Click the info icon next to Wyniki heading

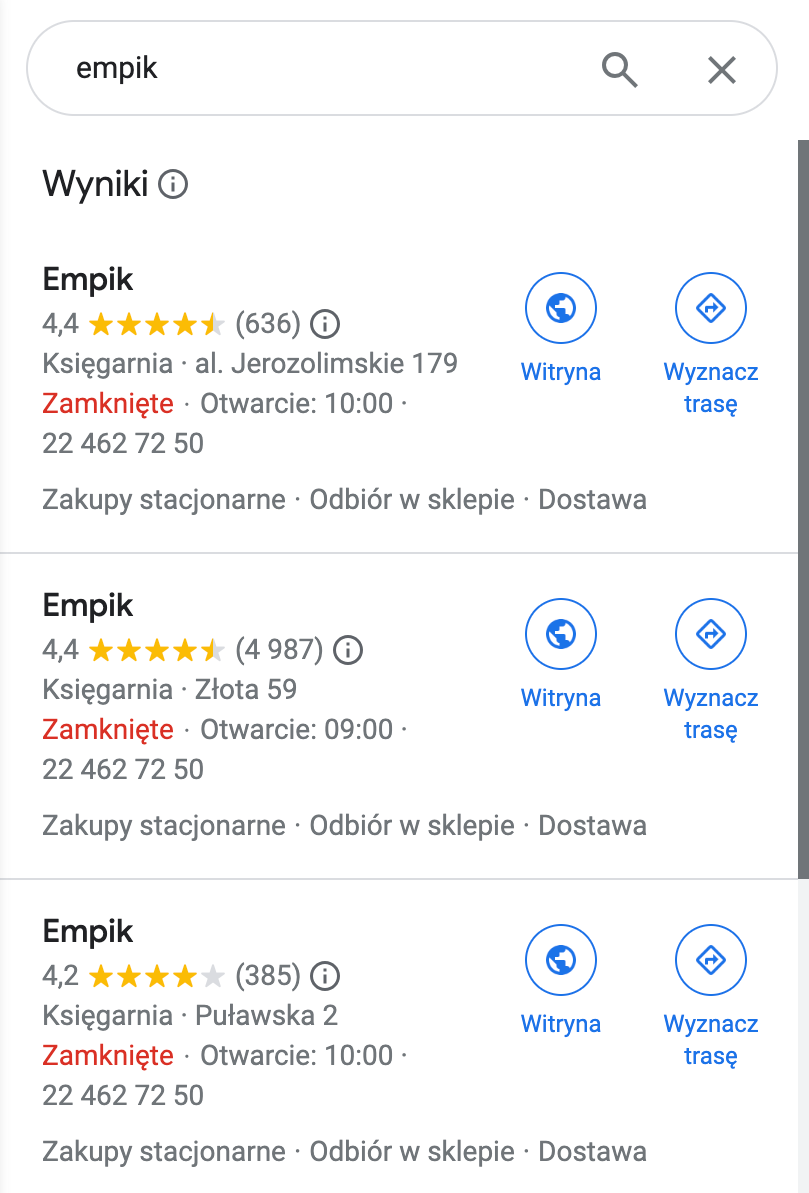173,184
